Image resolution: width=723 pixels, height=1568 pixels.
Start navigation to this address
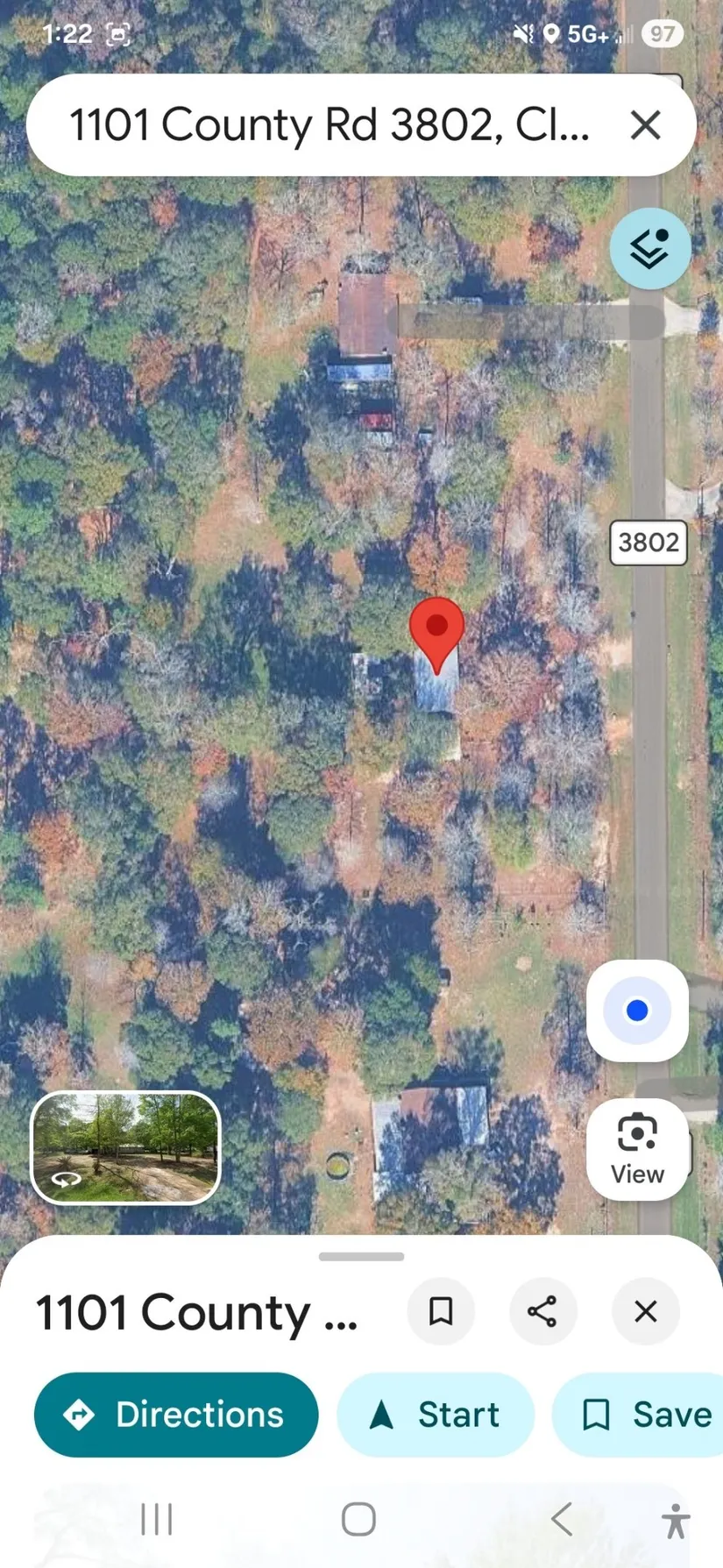click(436, 1415)
